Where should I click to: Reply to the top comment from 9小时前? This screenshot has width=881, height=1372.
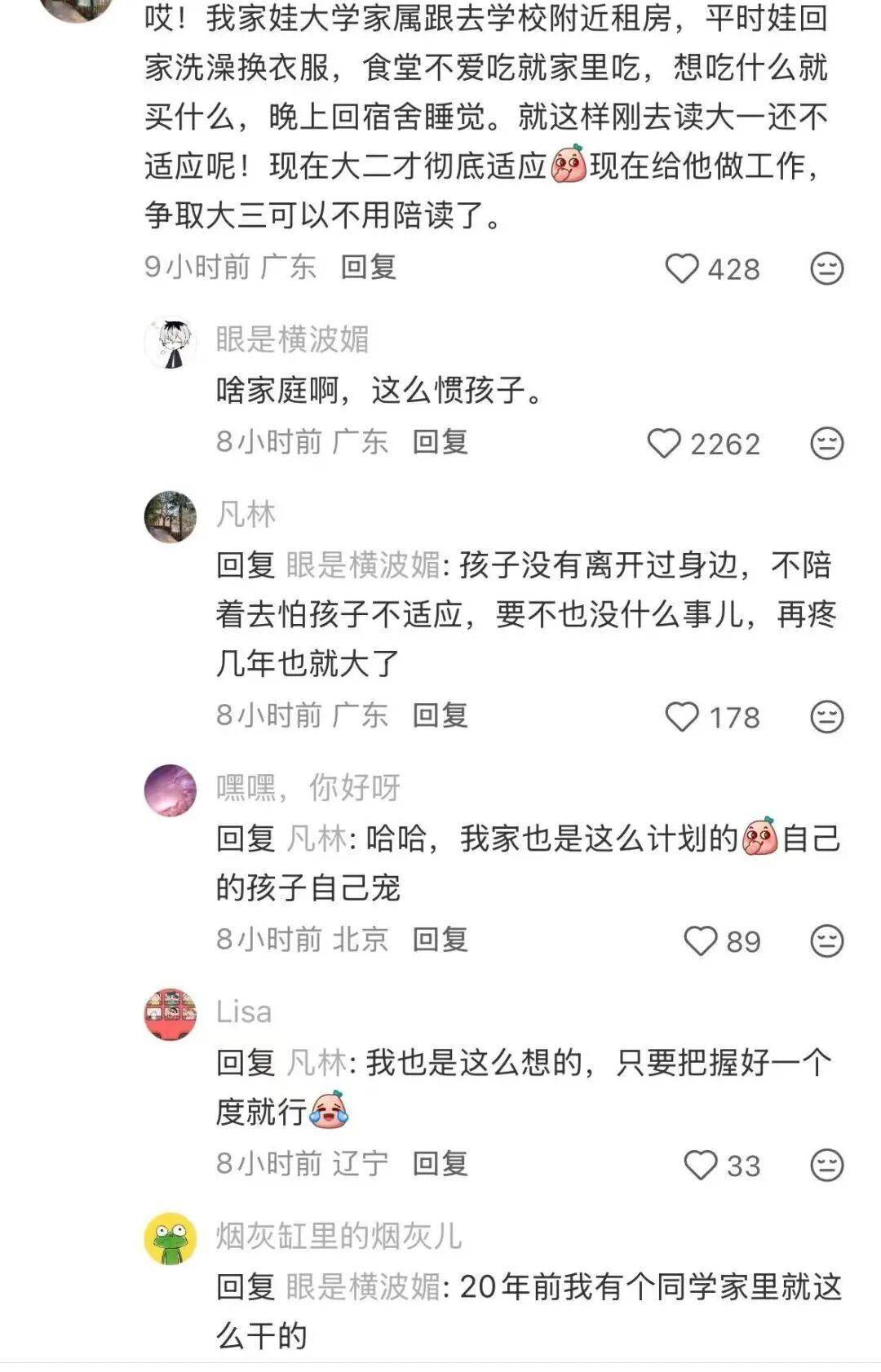pos(368,267)
